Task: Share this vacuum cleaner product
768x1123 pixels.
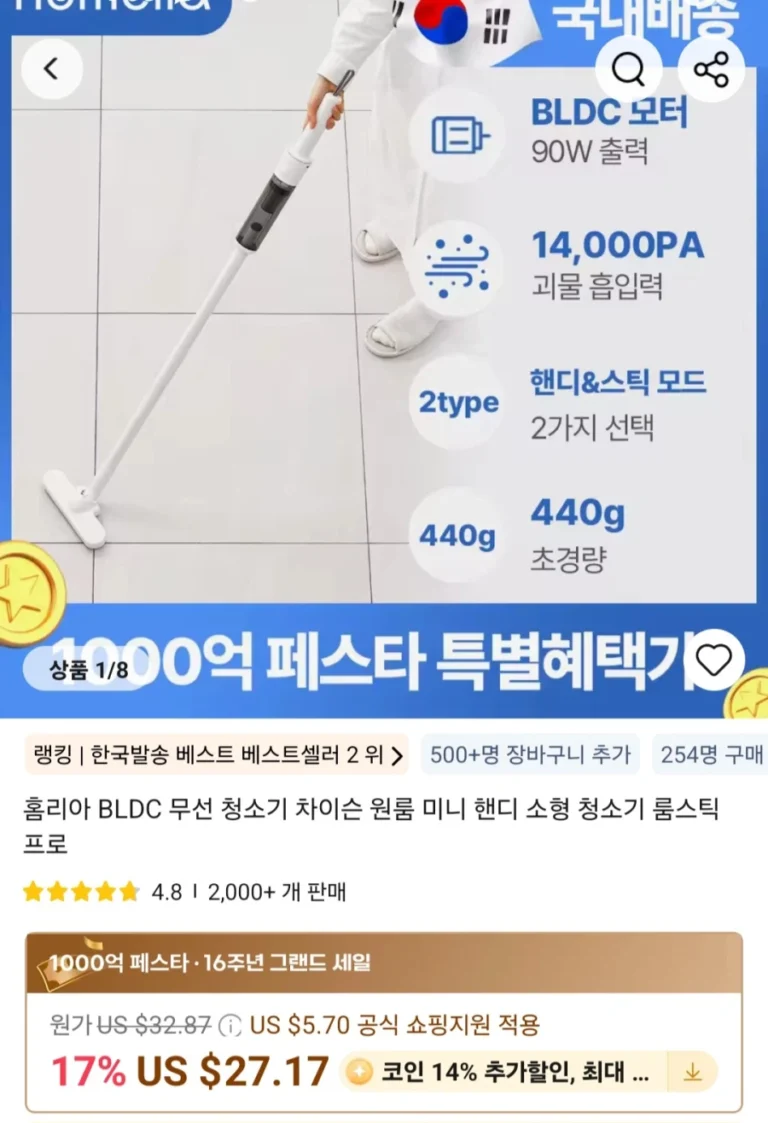Action: [711, 69]
